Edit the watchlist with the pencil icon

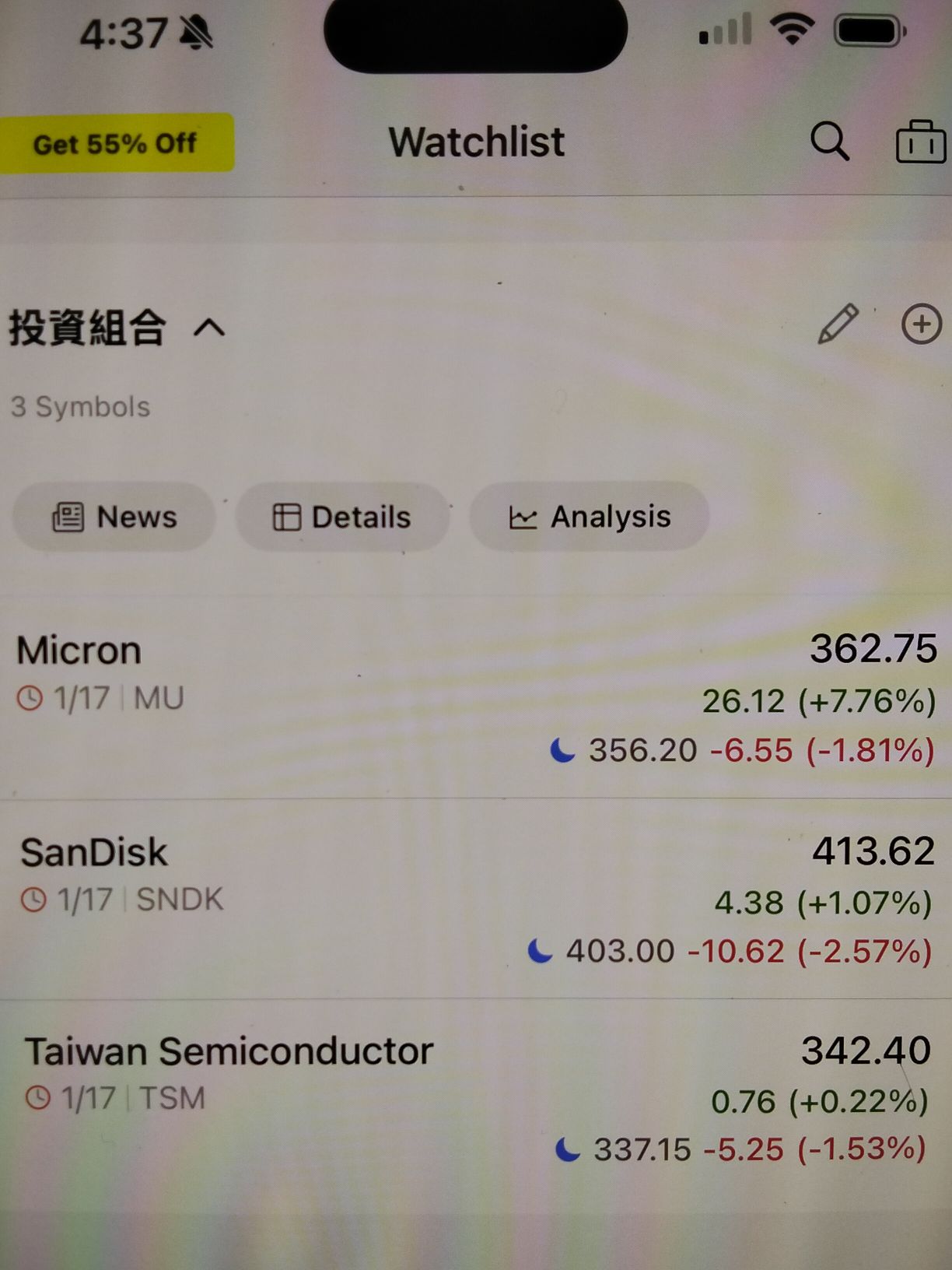(x=838, y=324)
